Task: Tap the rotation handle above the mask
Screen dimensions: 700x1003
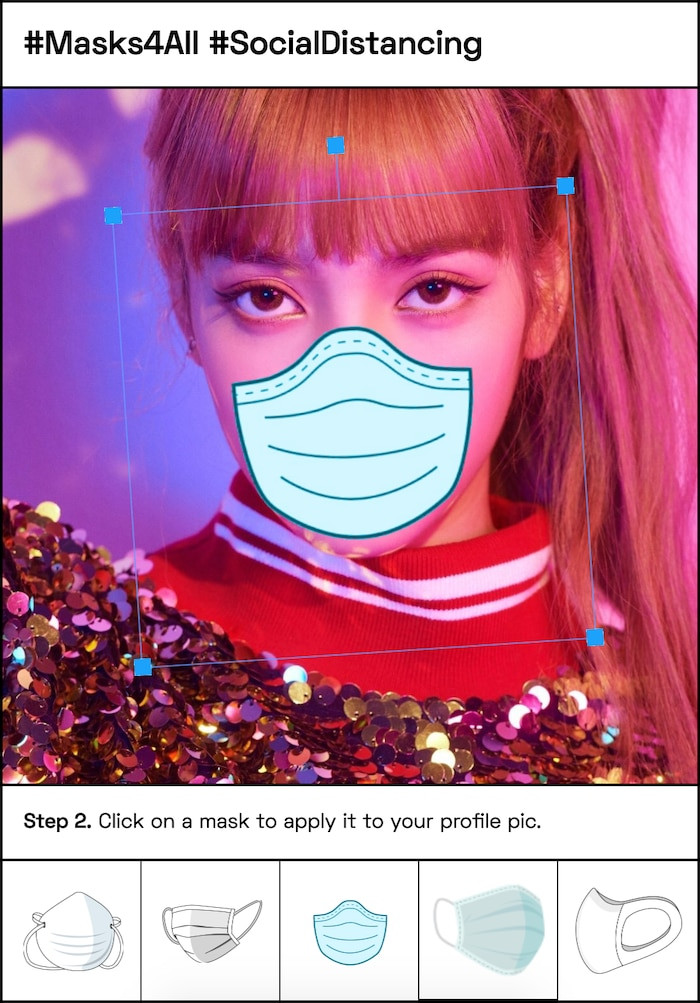Action: (336, 146)
